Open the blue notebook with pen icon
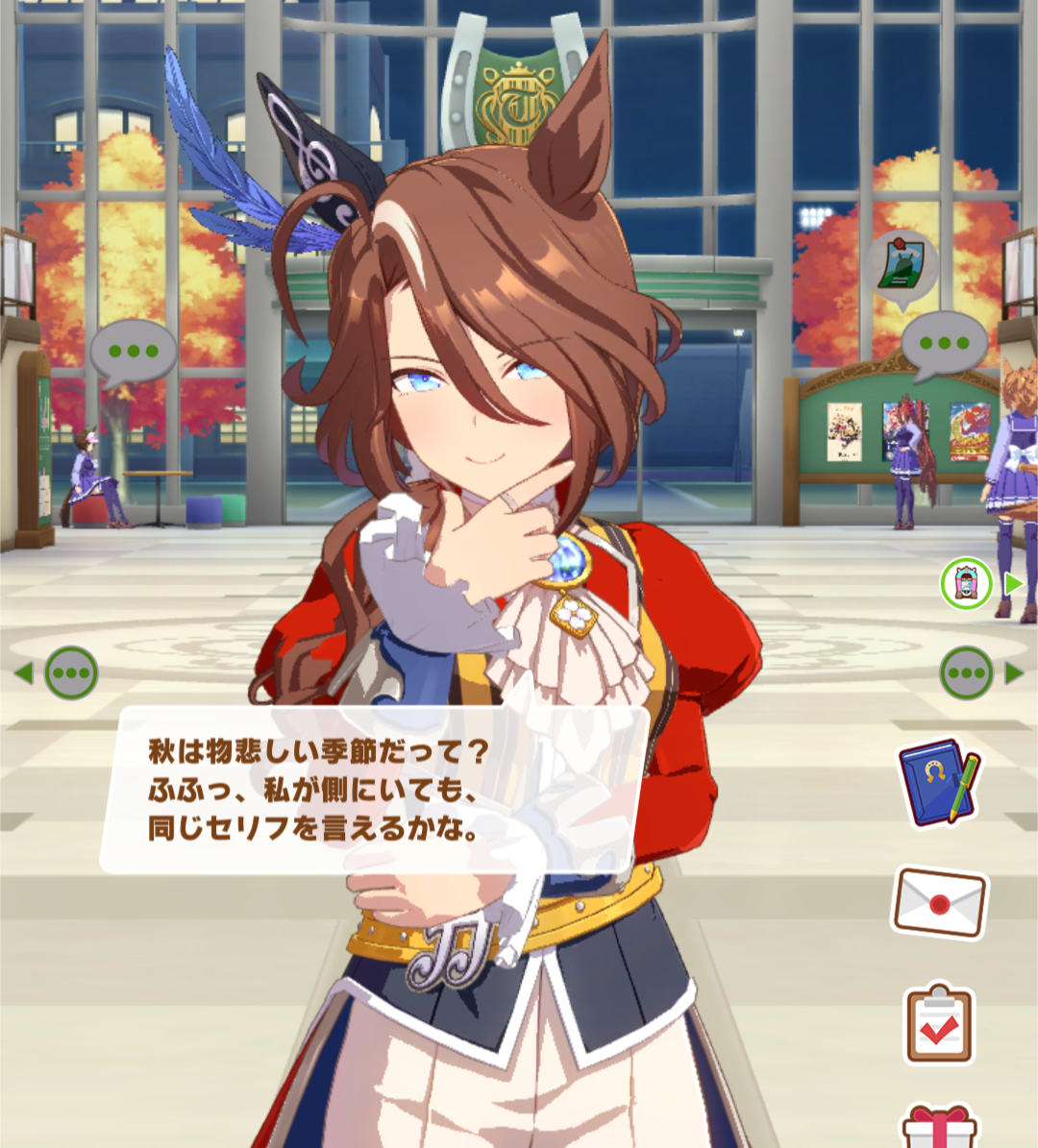This screenshot has width=1038, height=1148. pos(939,783)
